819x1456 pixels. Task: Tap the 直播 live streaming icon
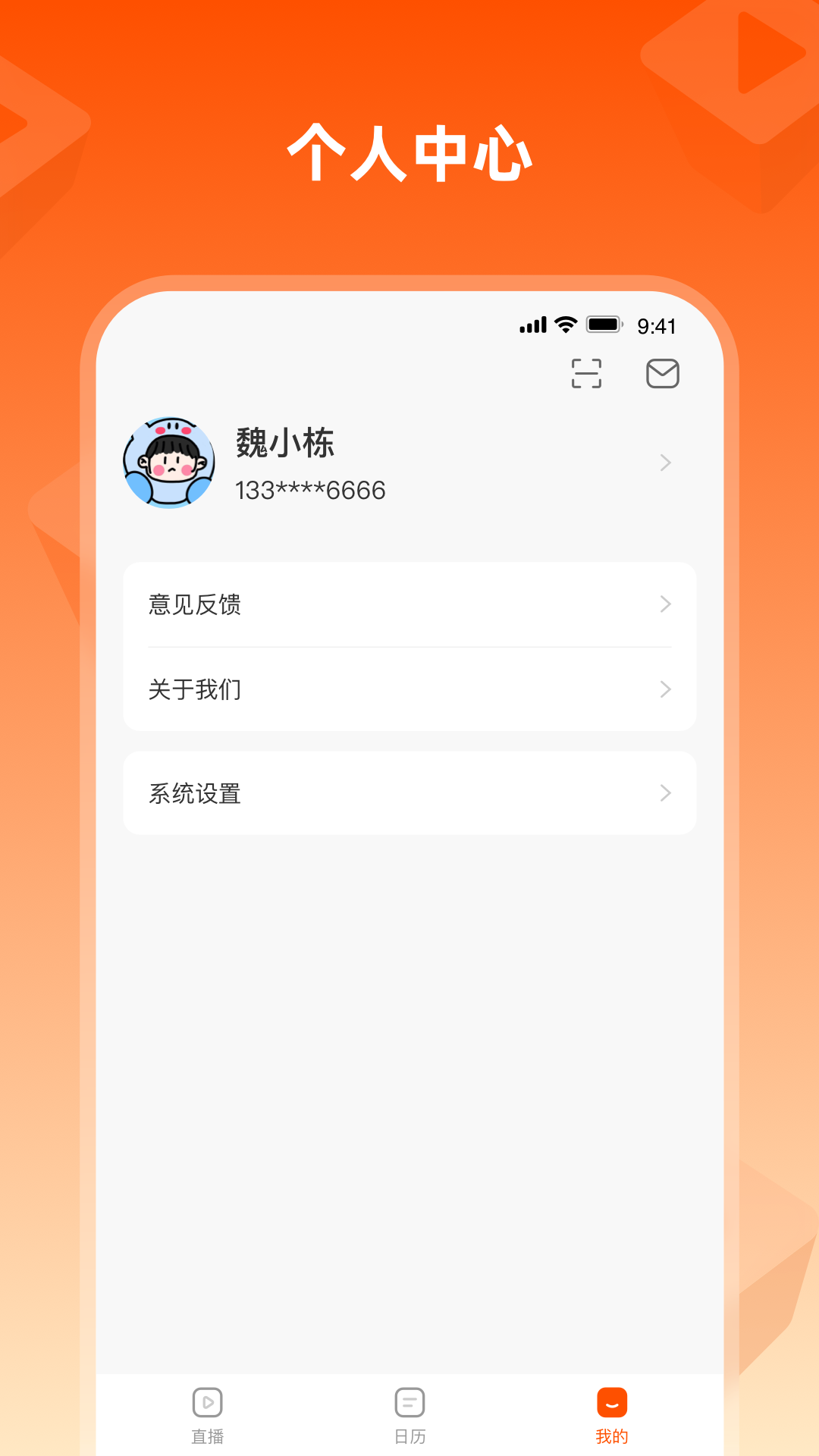point(207,1402)
